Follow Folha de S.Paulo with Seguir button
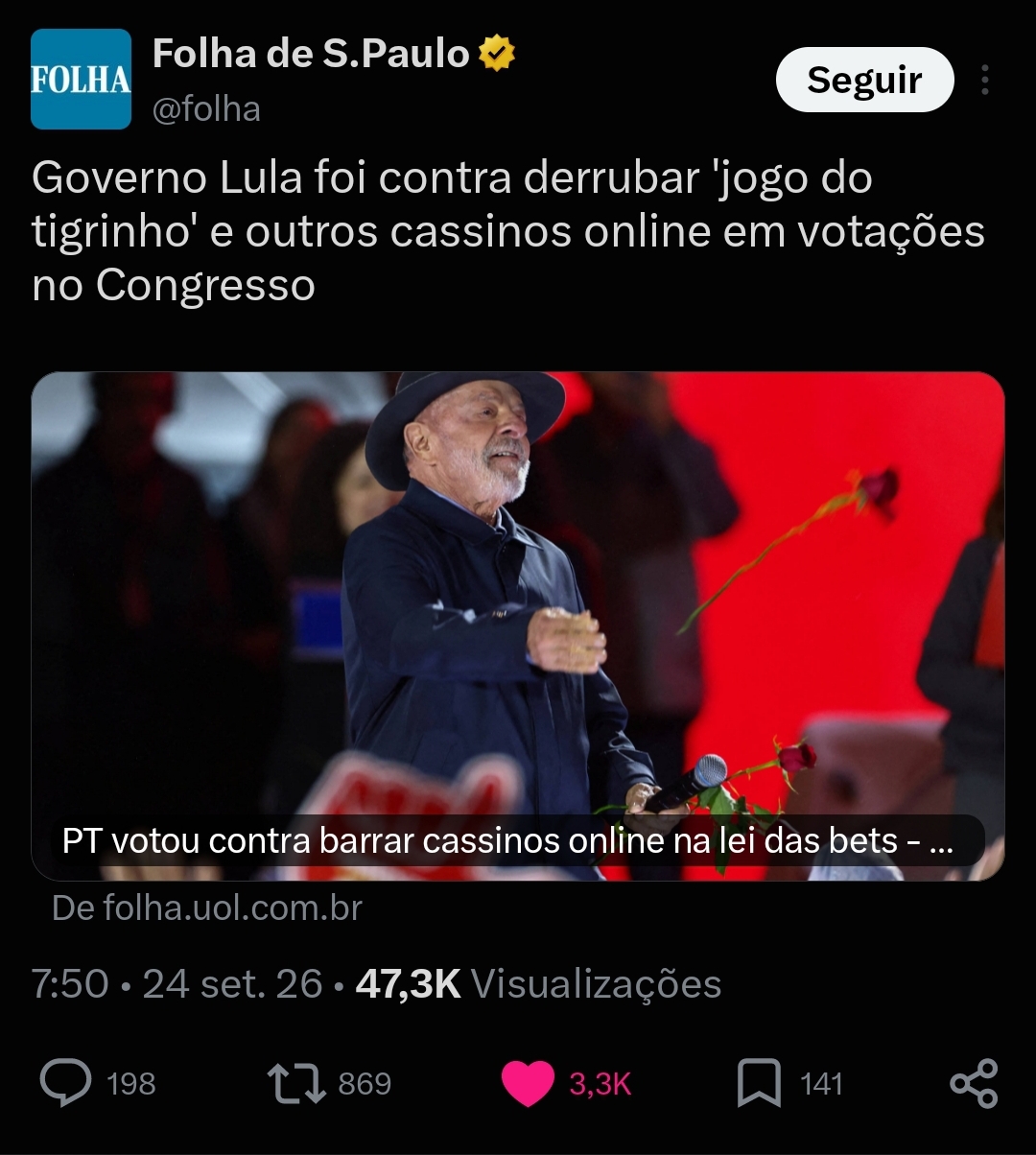Viewport: 1036px width, 1155px height. point(864,80)
